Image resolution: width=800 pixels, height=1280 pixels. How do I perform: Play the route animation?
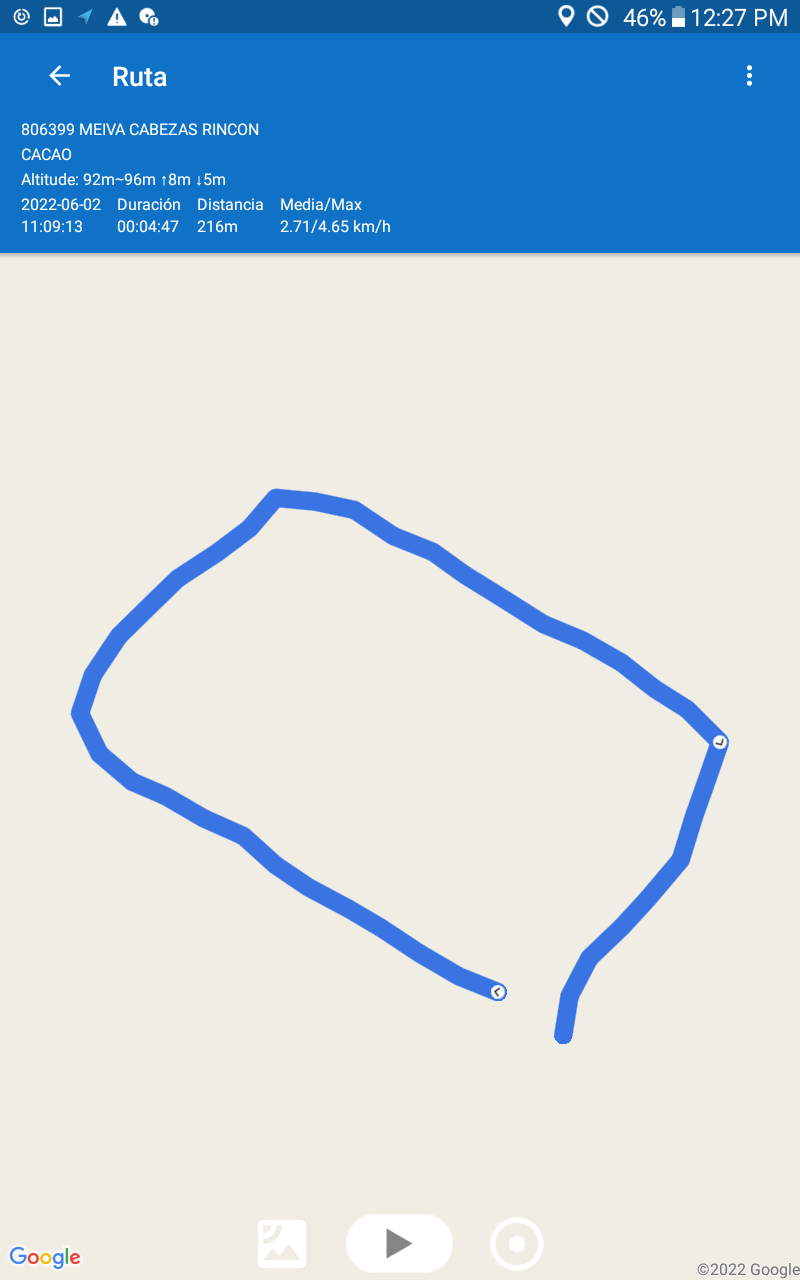coord(399,1243)
